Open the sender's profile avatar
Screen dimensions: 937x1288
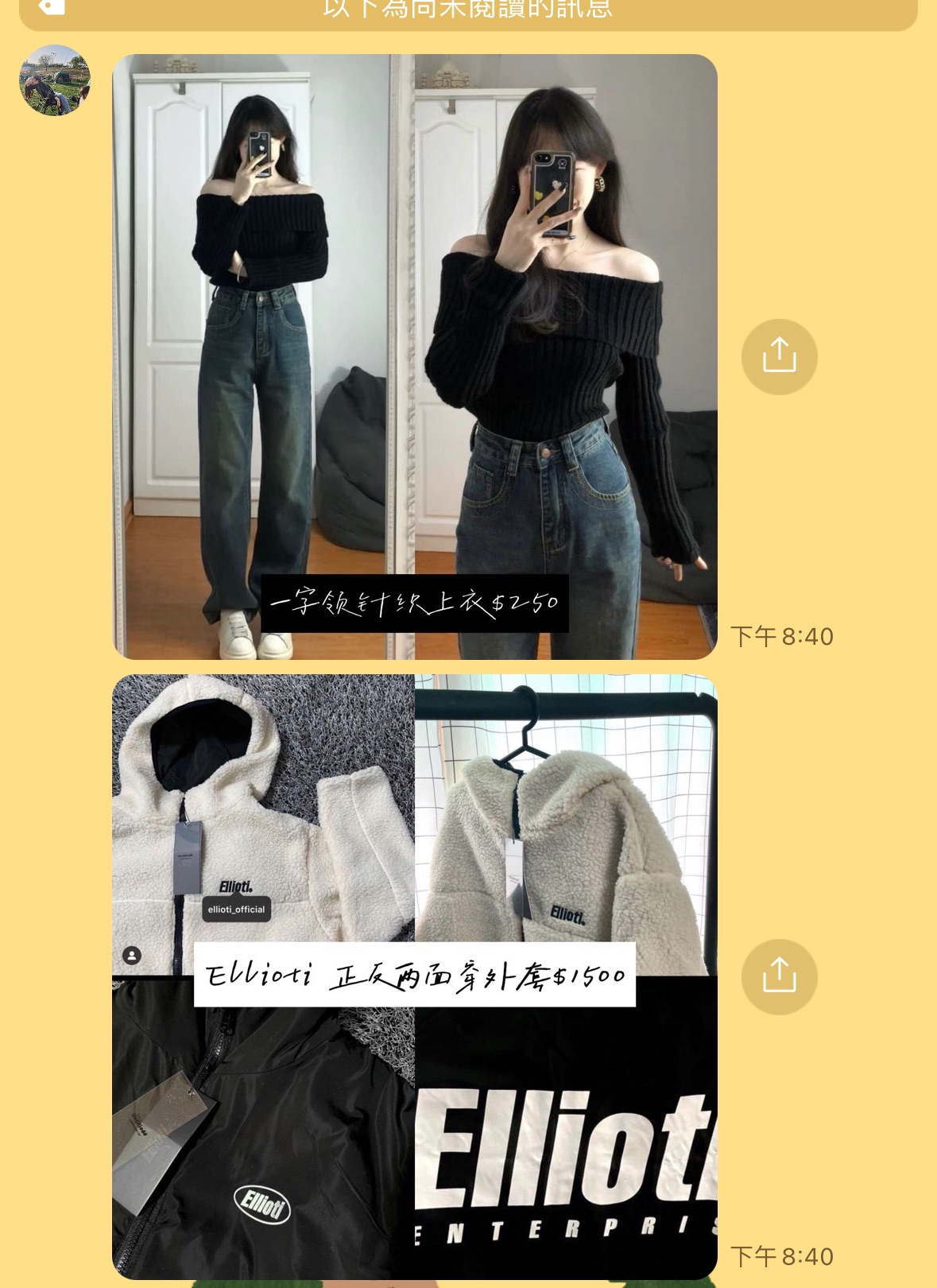(55, 80)
